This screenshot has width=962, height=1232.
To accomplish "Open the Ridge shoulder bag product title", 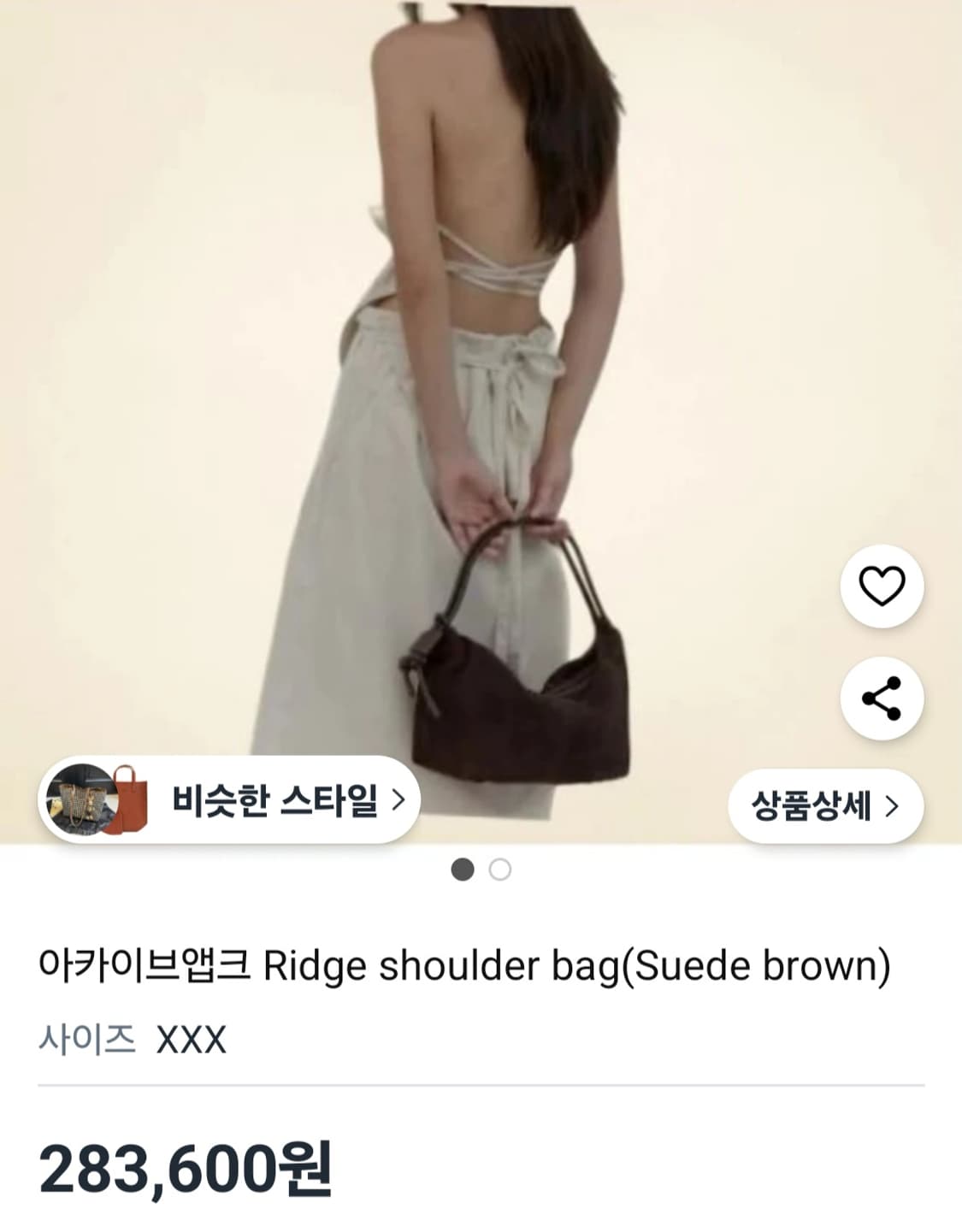I will click(466, 964).
